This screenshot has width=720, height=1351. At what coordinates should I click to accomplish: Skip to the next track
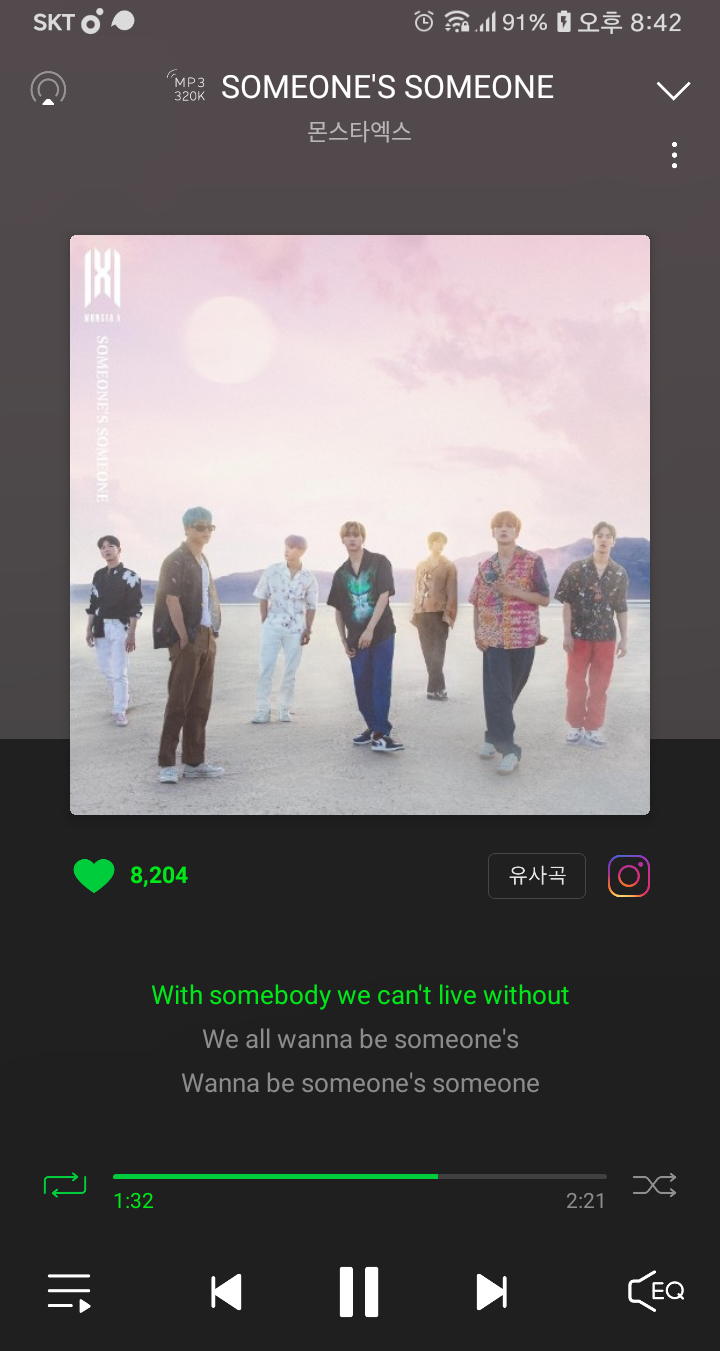point(491,1292)
